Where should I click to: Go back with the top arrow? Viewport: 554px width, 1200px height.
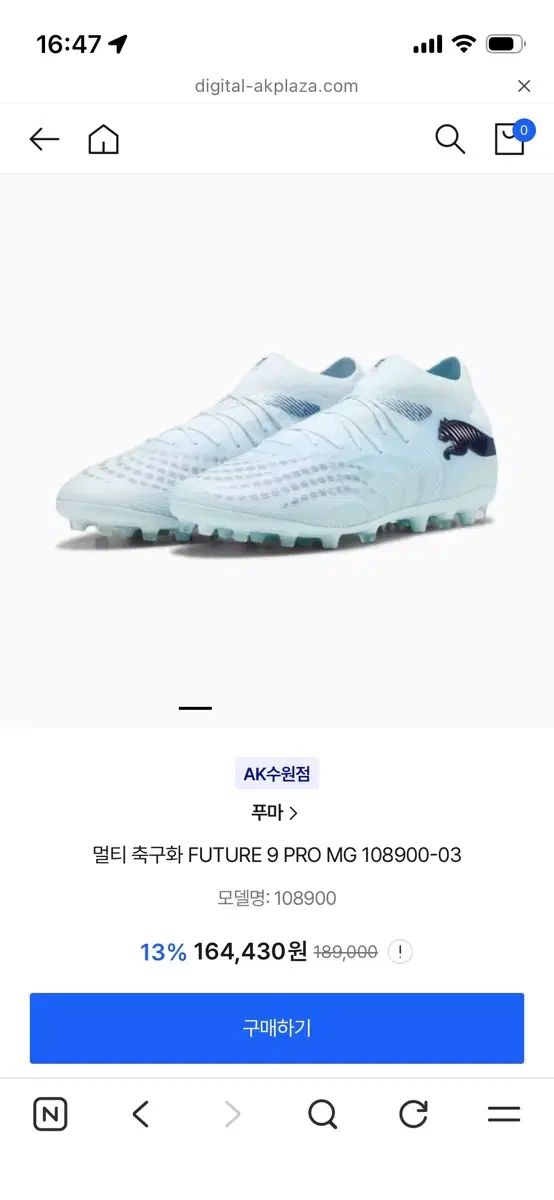pyautogui.click(x=44, y=139)
